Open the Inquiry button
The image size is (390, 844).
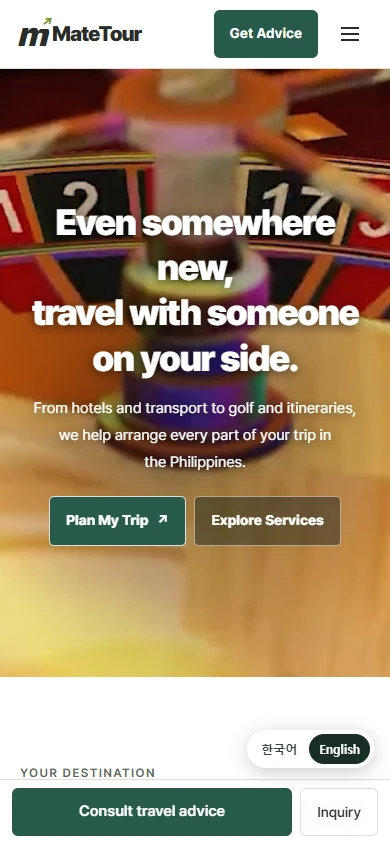[x=339, y=812]
